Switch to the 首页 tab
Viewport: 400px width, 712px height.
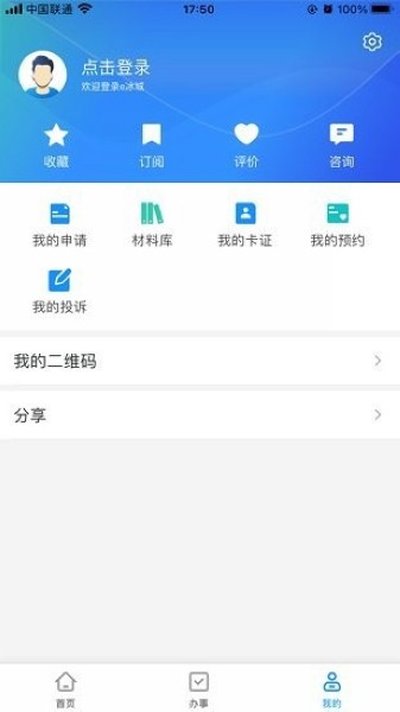[x=66, y=689]
